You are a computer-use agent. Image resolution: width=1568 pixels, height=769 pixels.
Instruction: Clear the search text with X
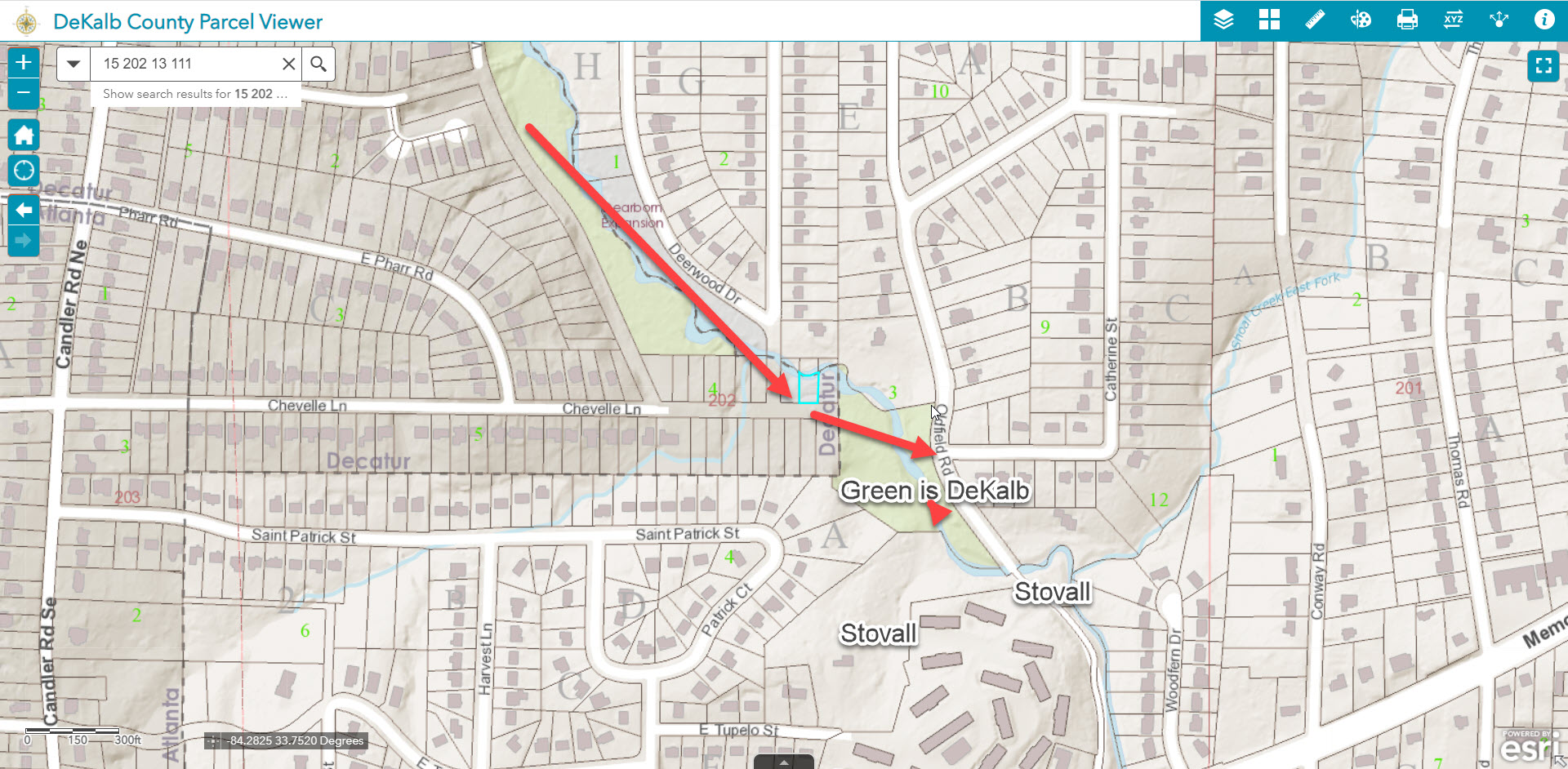289,64
